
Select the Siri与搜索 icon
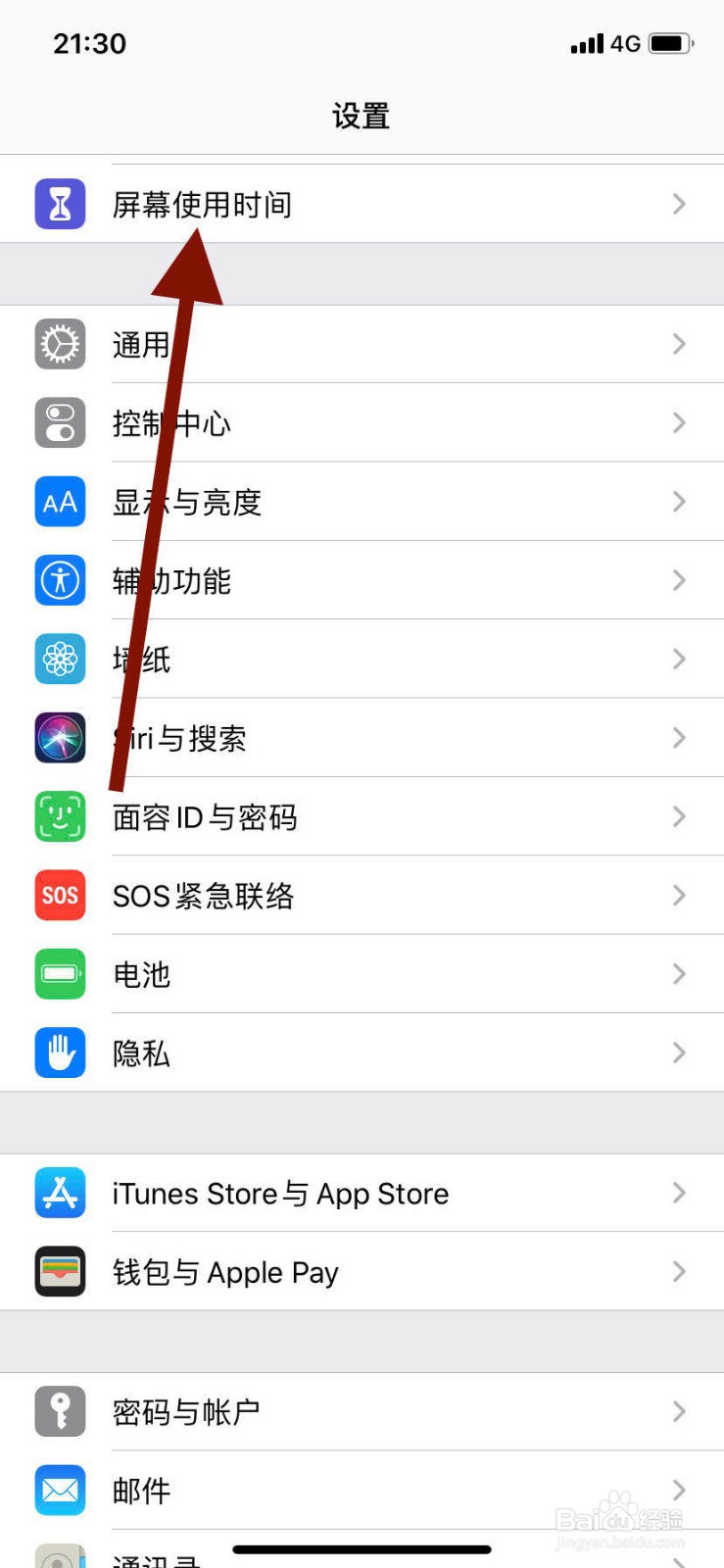pyautogui.click(x=60, y=738)
